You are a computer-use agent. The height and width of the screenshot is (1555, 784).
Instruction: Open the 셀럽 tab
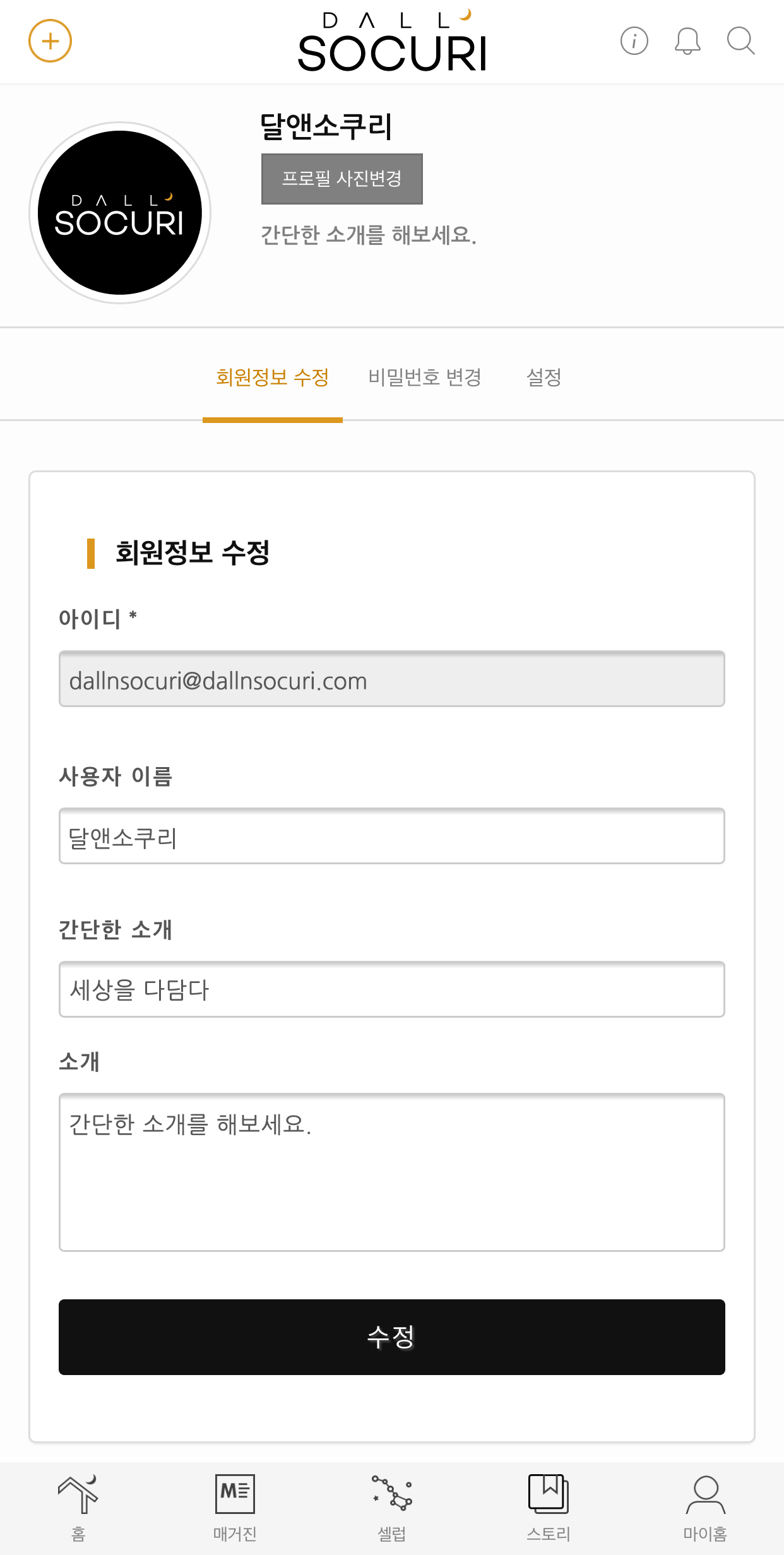click(392, 1508)
